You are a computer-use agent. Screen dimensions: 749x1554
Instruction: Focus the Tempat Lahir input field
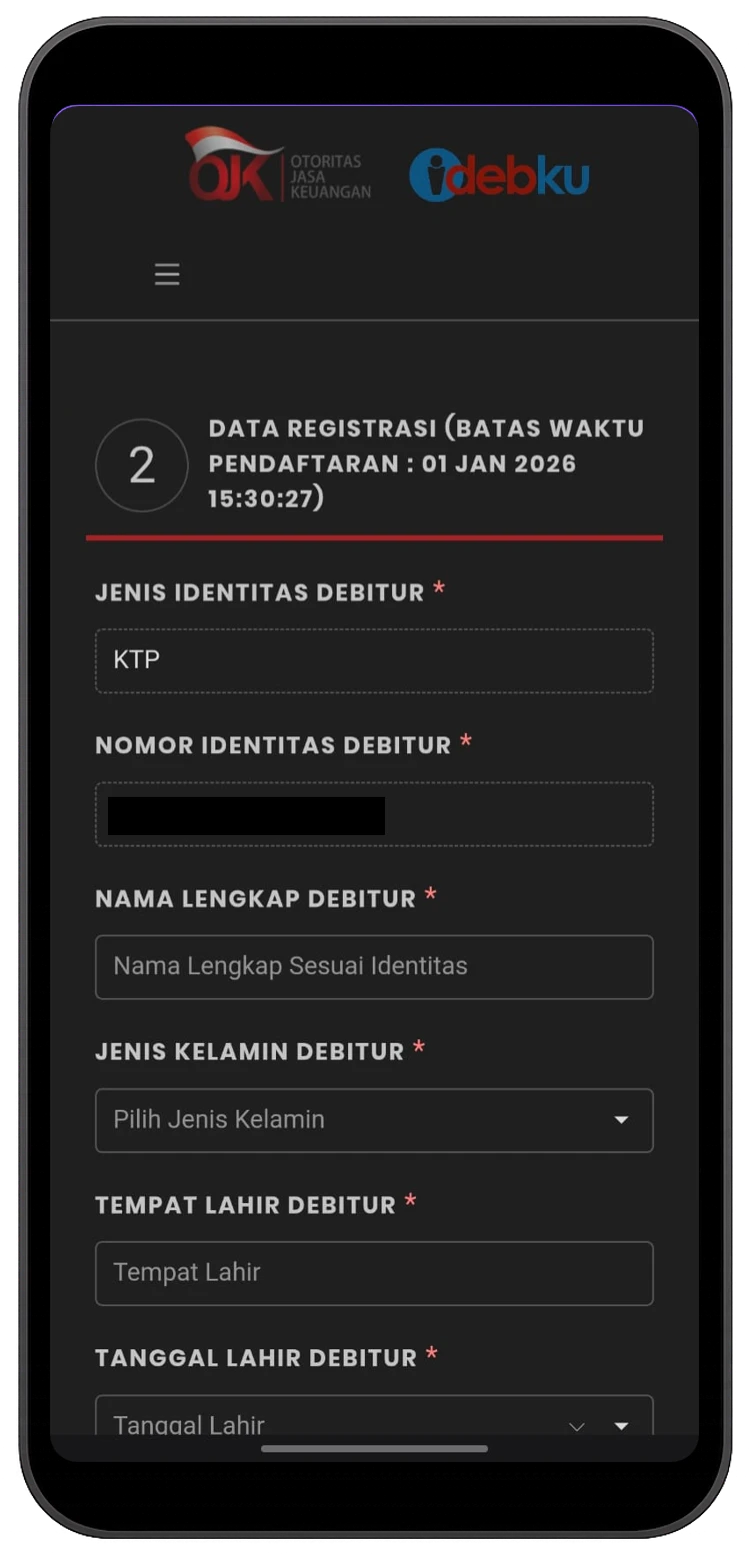tap(374, 1273)
